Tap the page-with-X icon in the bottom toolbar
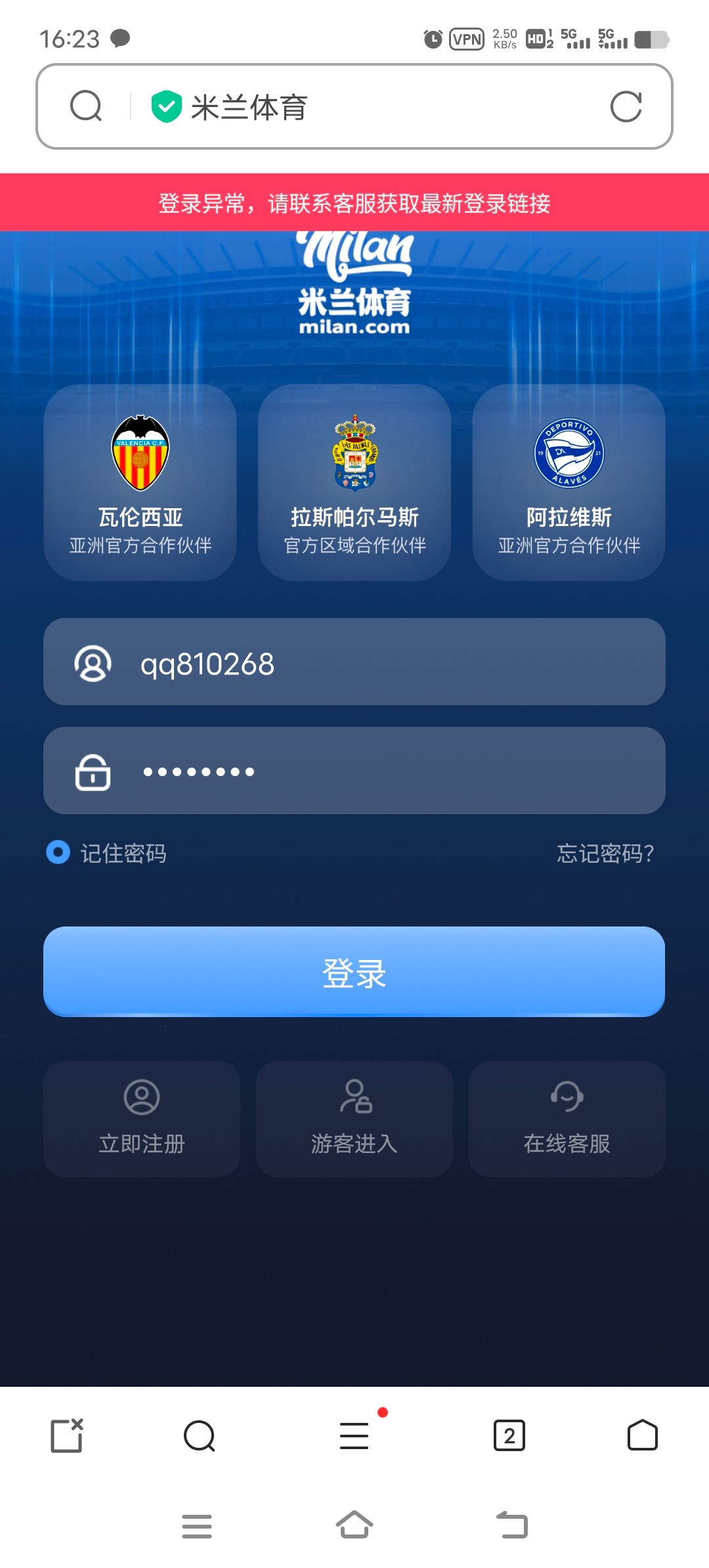 coord(67,1435)
